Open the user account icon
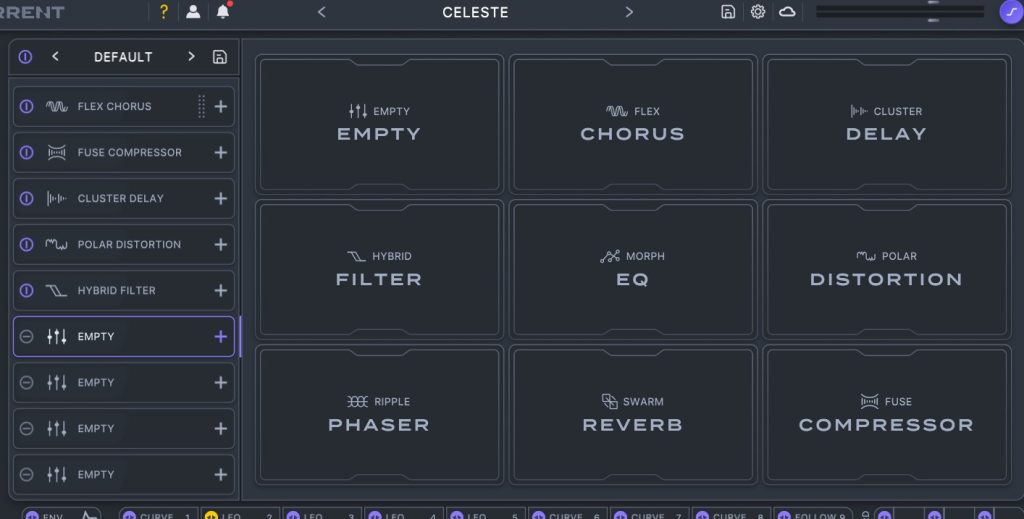 click(193, 12)
